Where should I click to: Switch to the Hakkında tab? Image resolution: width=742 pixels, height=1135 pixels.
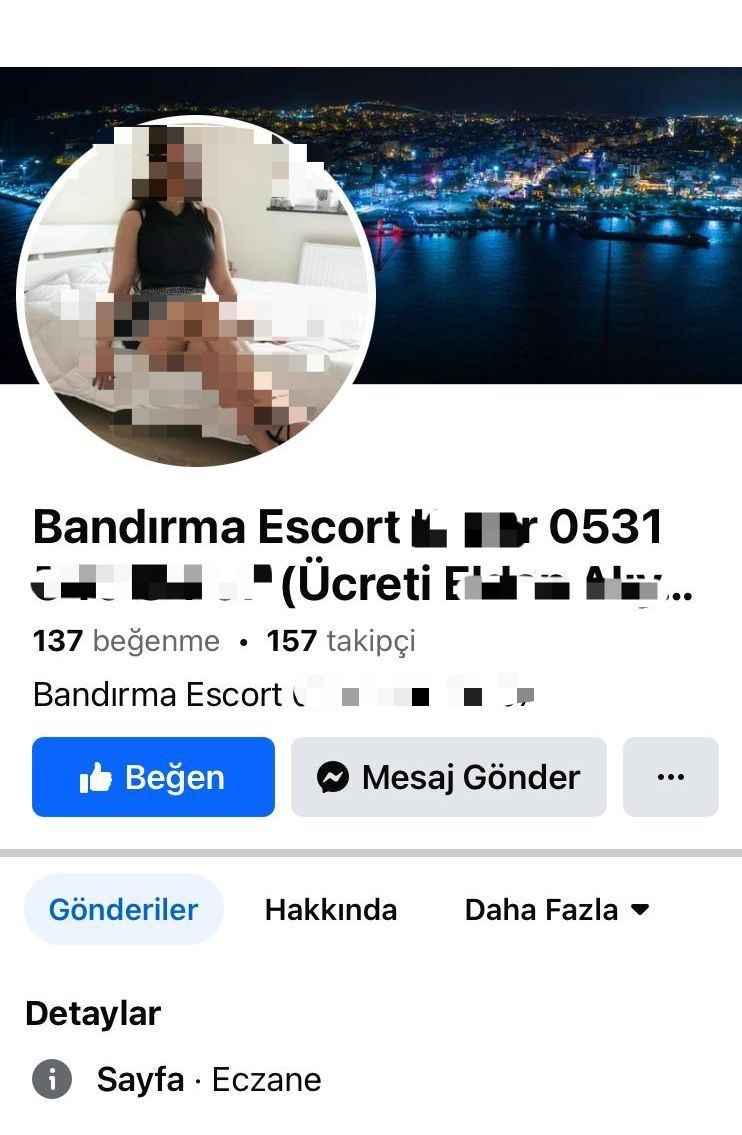[x=331, y=909]
